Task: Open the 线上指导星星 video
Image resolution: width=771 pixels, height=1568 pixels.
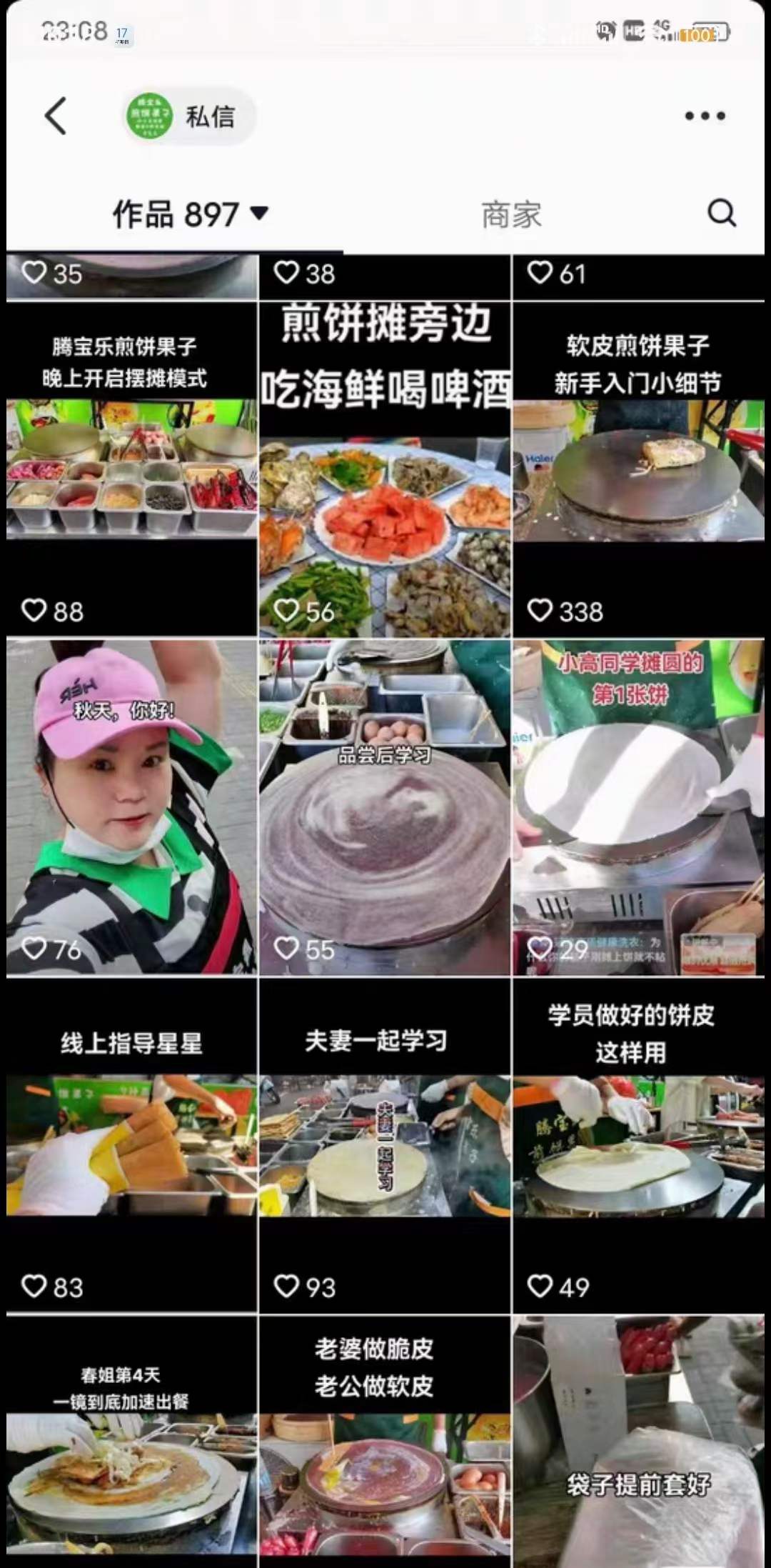Action: pos(128,1143)
